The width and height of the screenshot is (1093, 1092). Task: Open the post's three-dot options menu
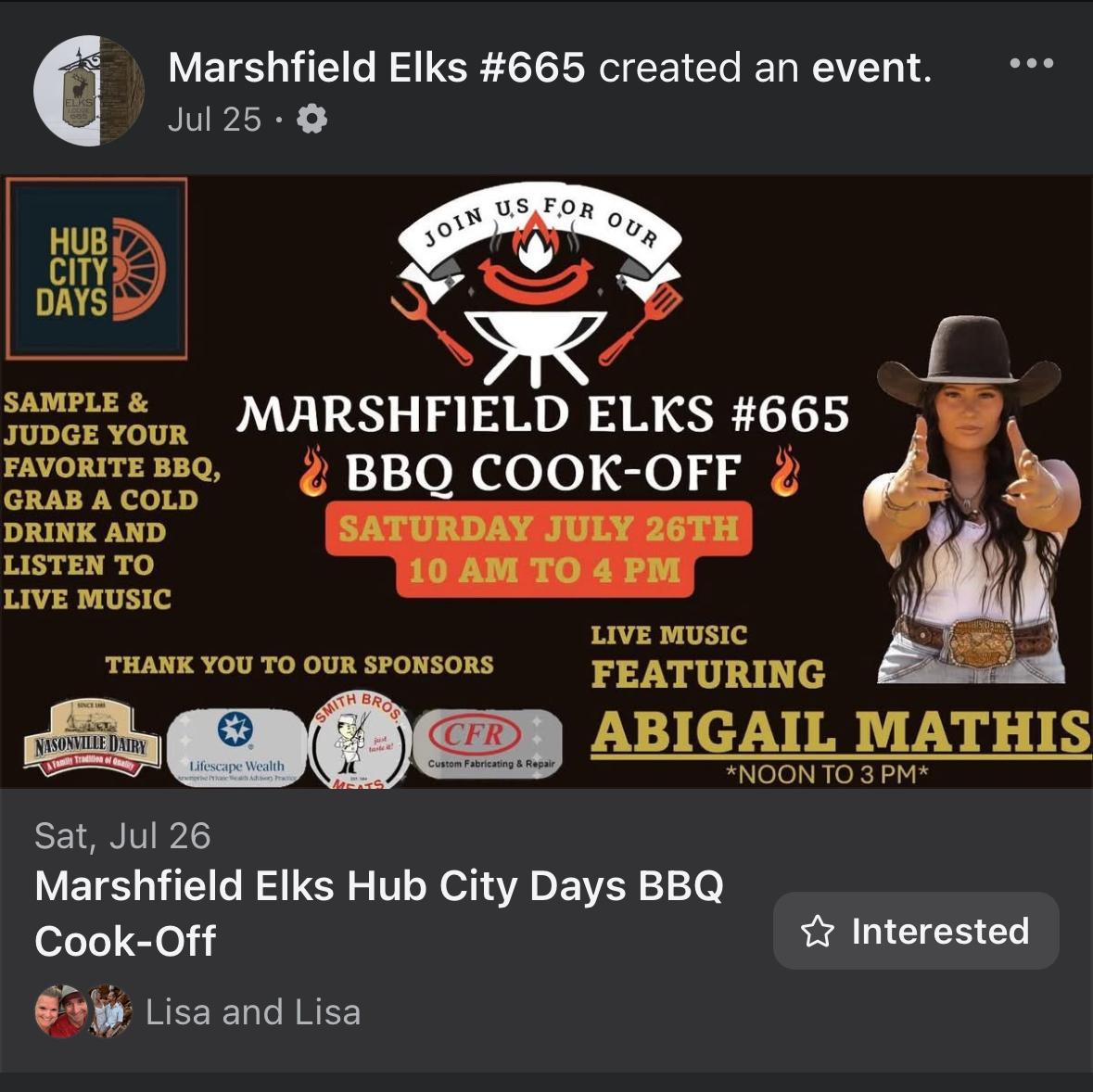(1031, 64)
